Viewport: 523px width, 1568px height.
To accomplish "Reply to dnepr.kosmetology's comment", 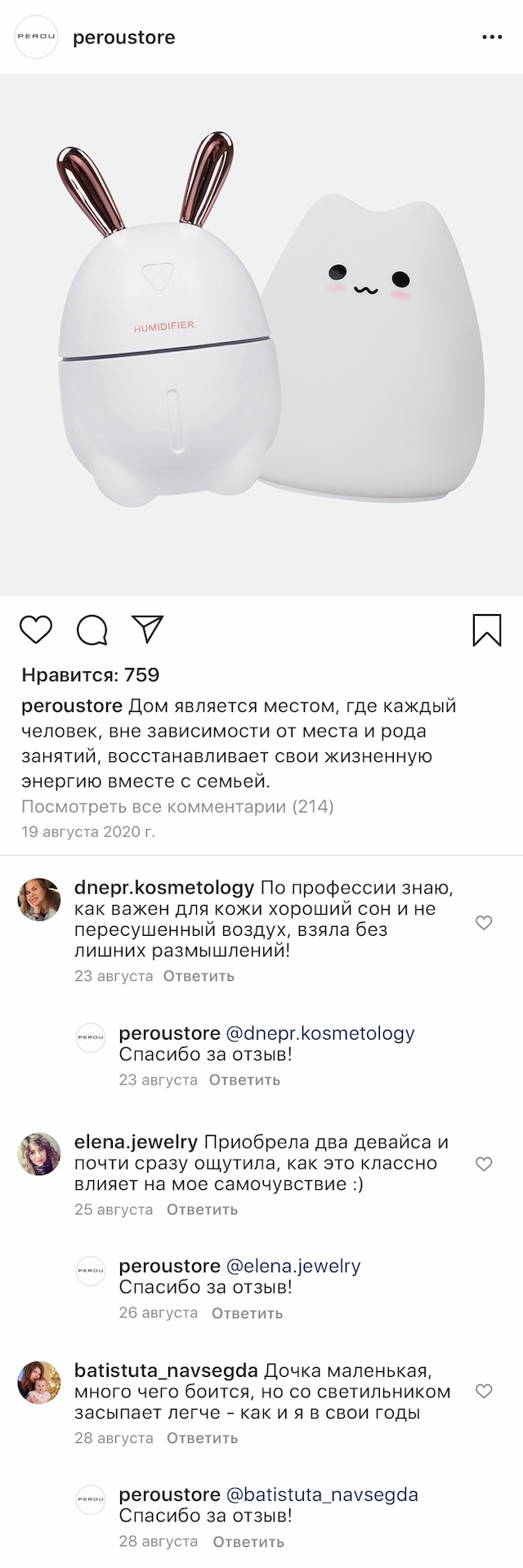I will pyautogui.click(x=199, y=976).
